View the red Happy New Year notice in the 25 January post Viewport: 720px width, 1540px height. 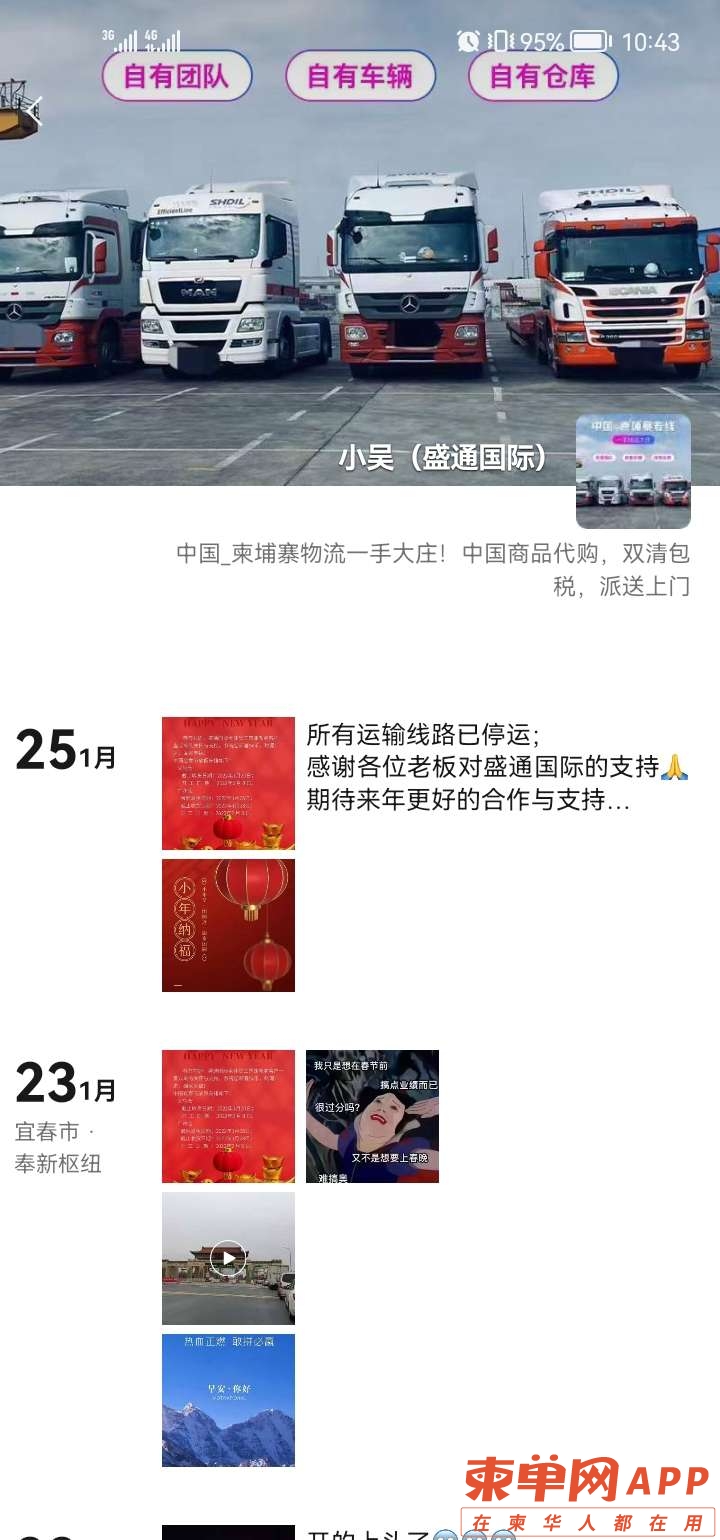(x=228, y=783)
